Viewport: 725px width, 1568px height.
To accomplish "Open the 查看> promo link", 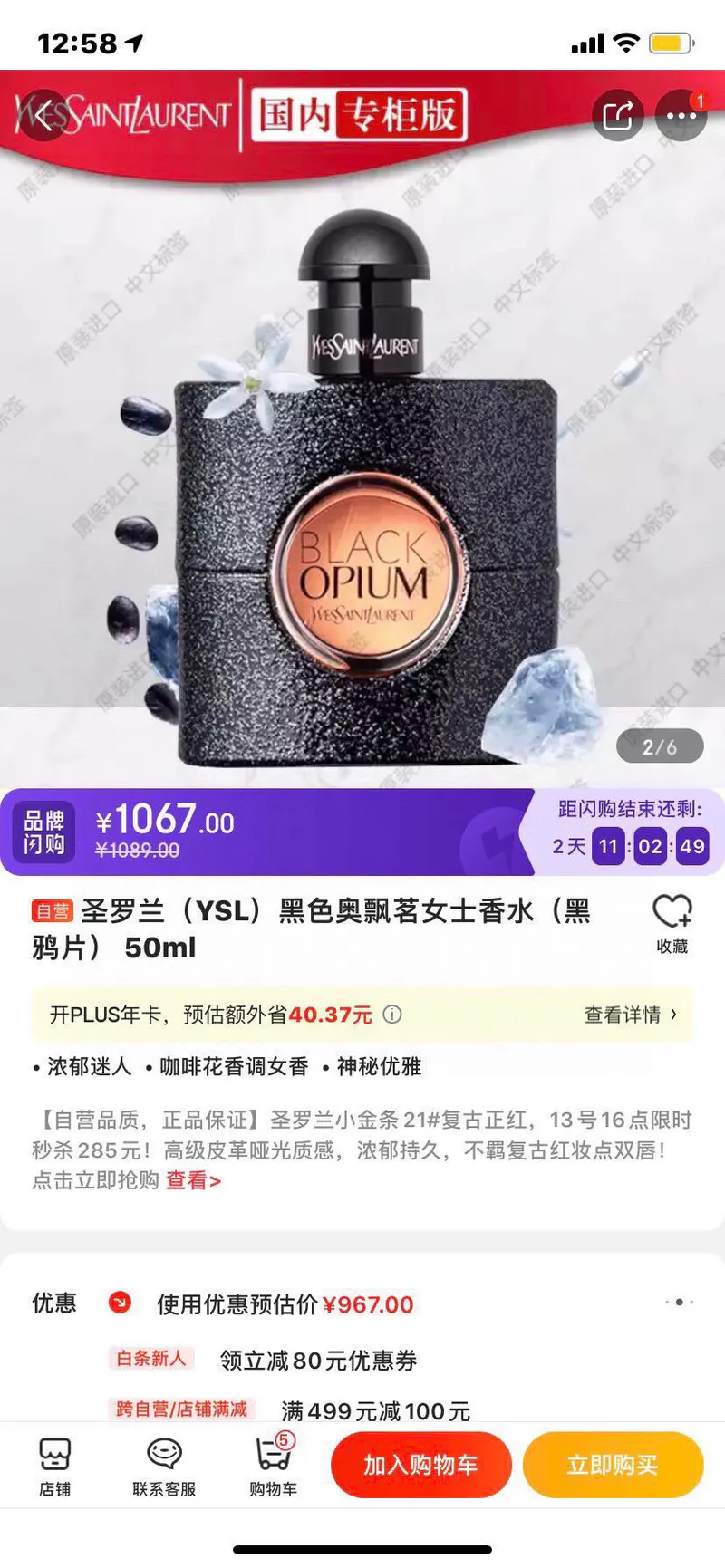I will click(x=193, y=1180).
